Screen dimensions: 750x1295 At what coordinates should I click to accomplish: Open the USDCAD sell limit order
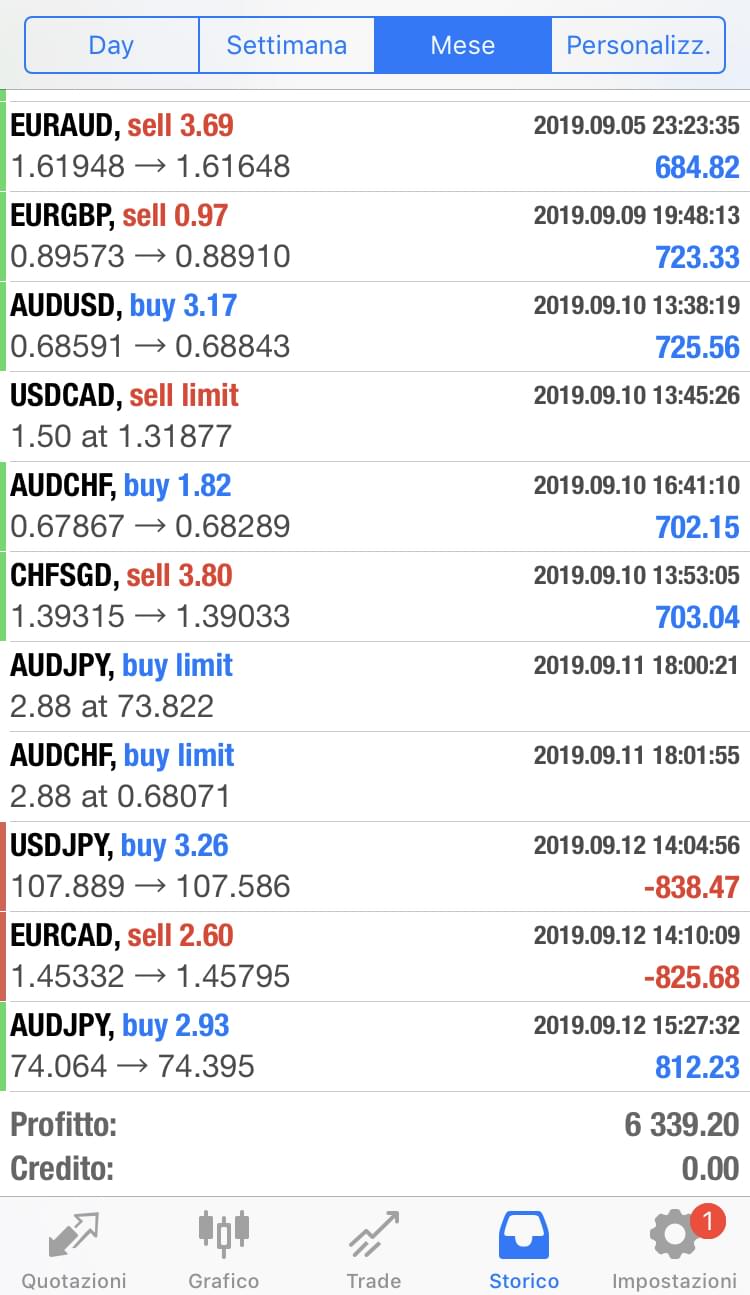(375, 417)
